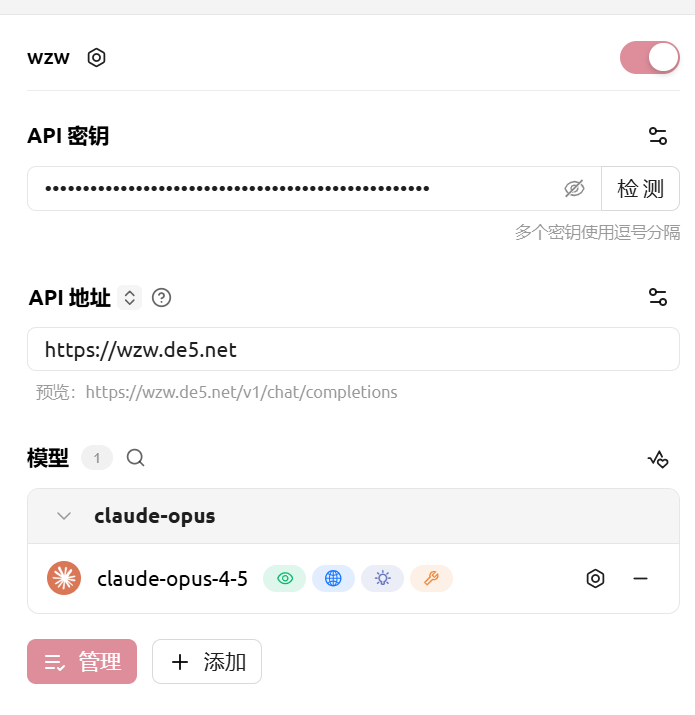695x715 pixels.
Task: Tap the 管理 manage button
Action: click(x=82, y=661)
